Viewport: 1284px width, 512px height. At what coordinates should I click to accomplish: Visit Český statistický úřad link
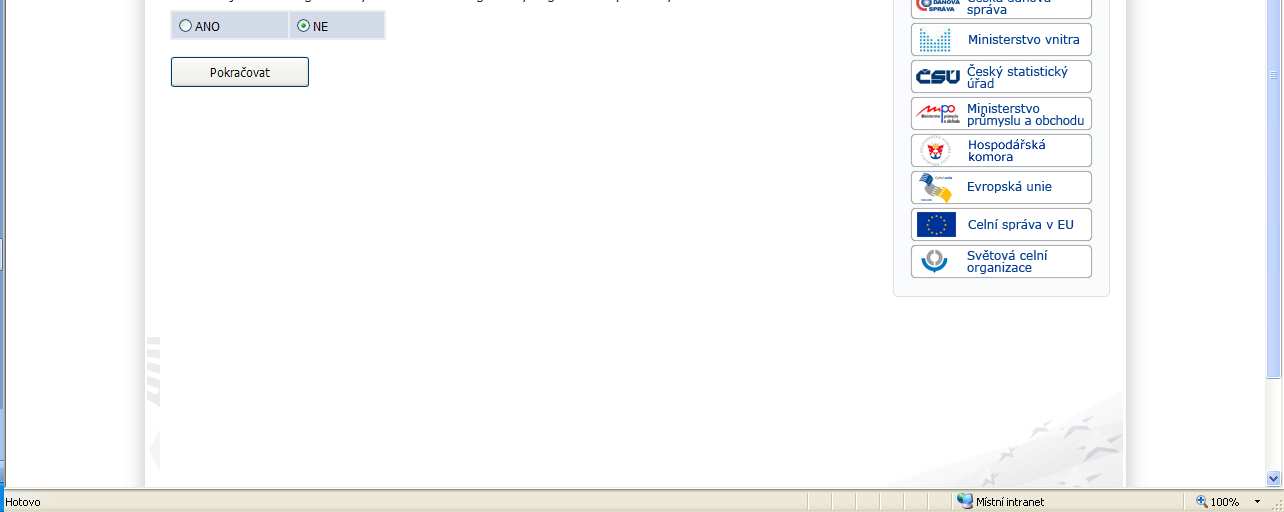click(x=1001, y=77)
